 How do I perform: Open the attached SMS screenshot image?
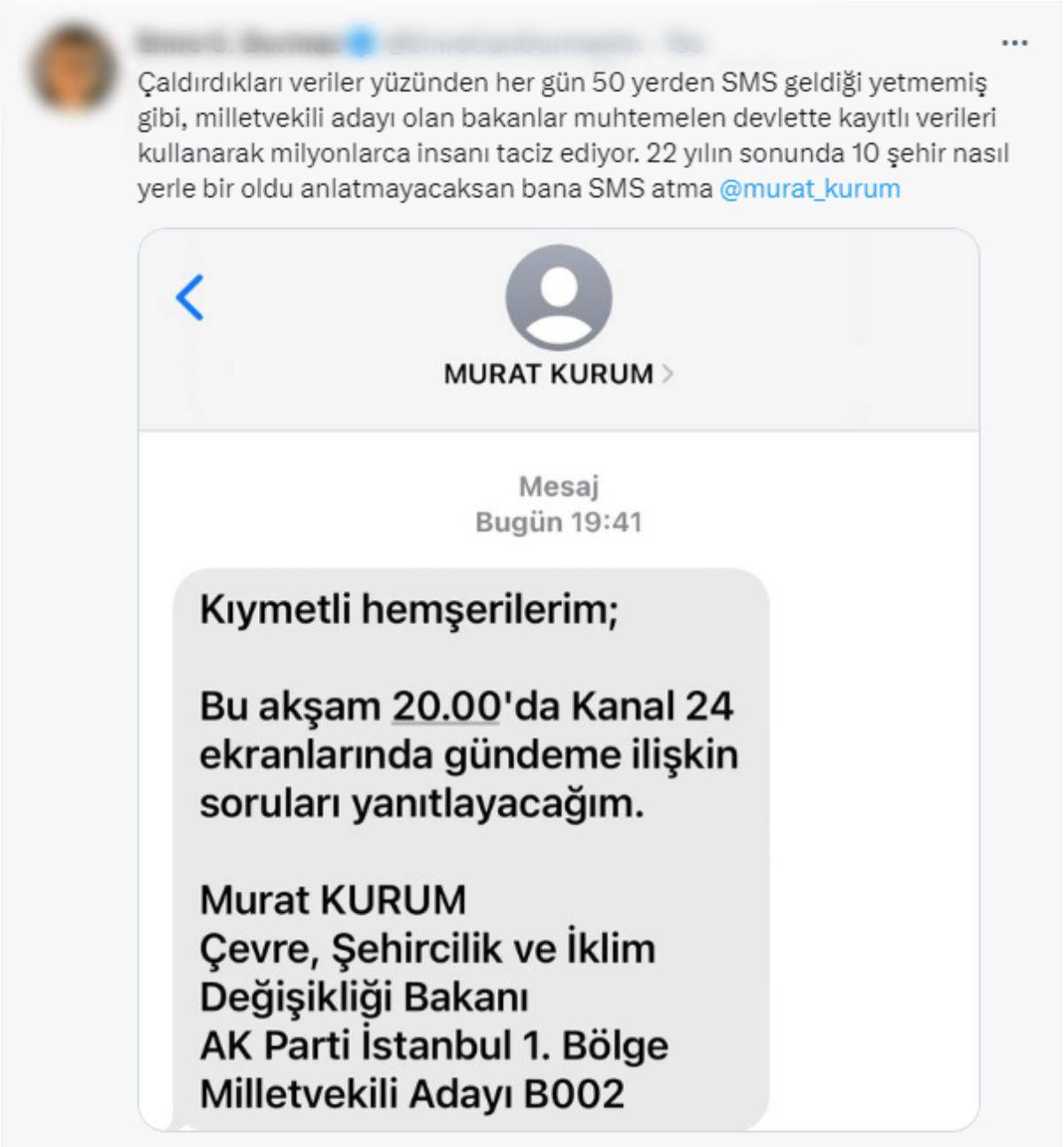pos(559,678)
